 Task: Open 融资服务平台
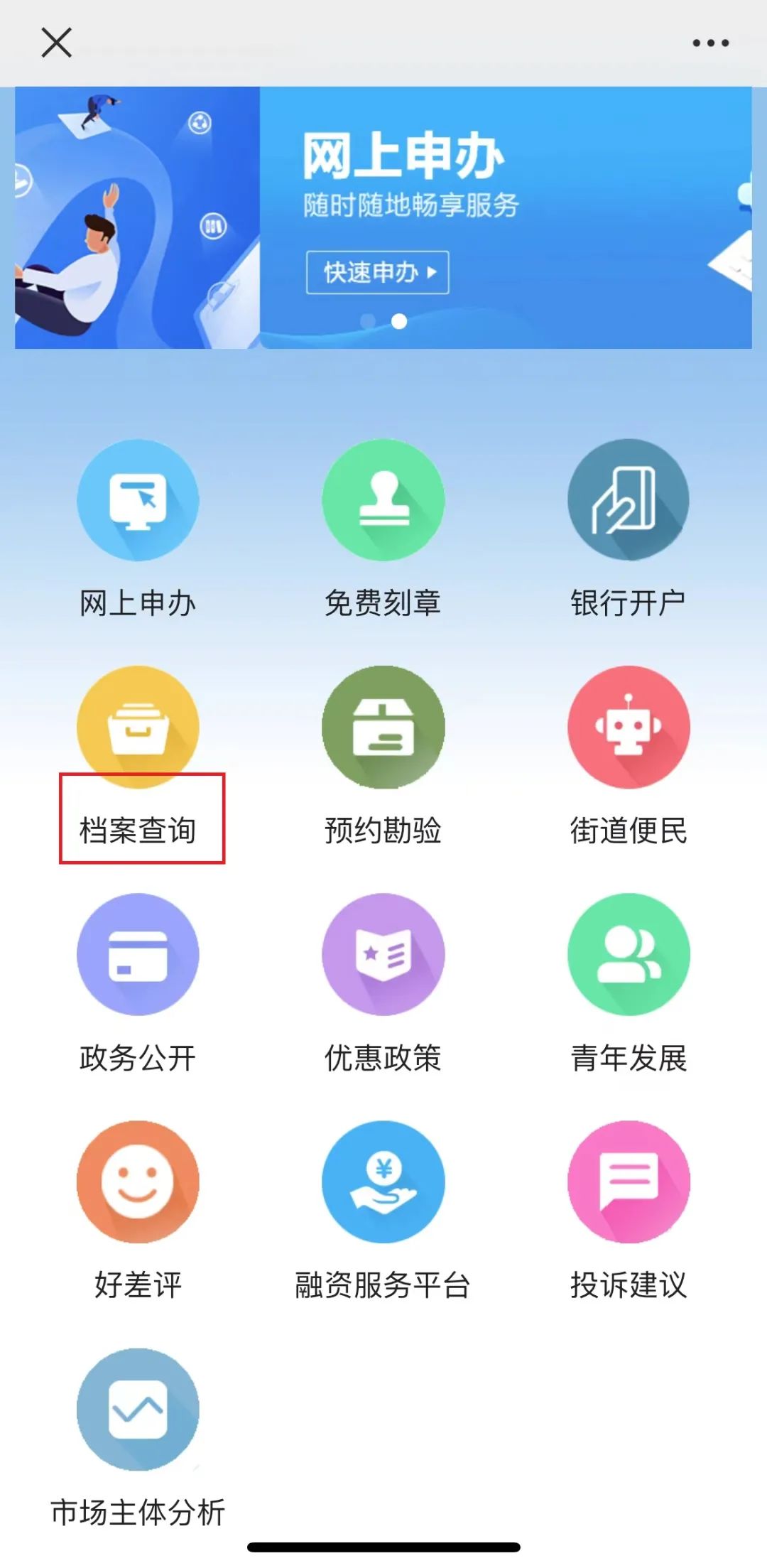pyautogui.click(x=383, y=1182)
